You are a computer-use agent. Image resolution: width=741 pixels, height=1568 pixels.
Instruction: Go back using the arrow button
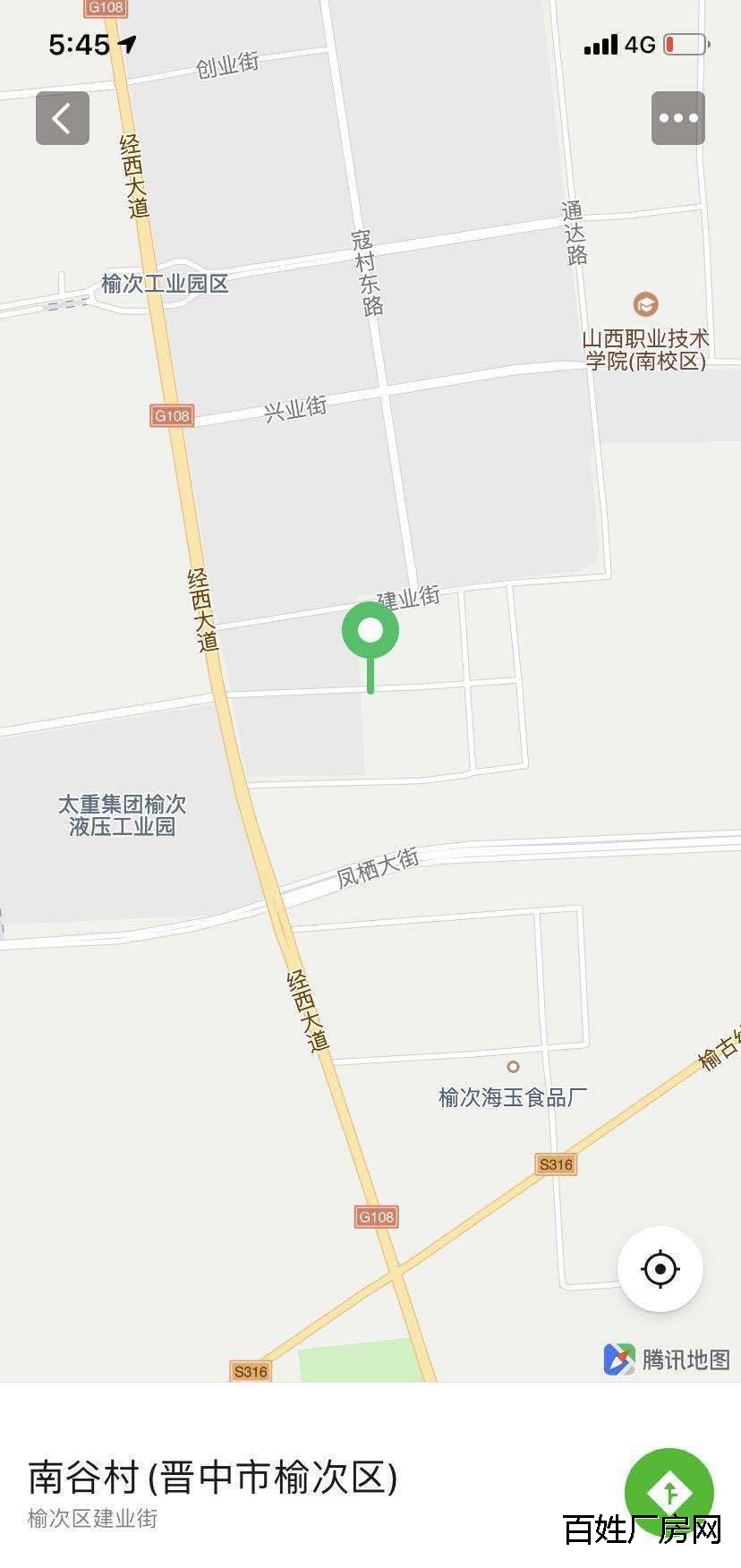tap(62, 118)
